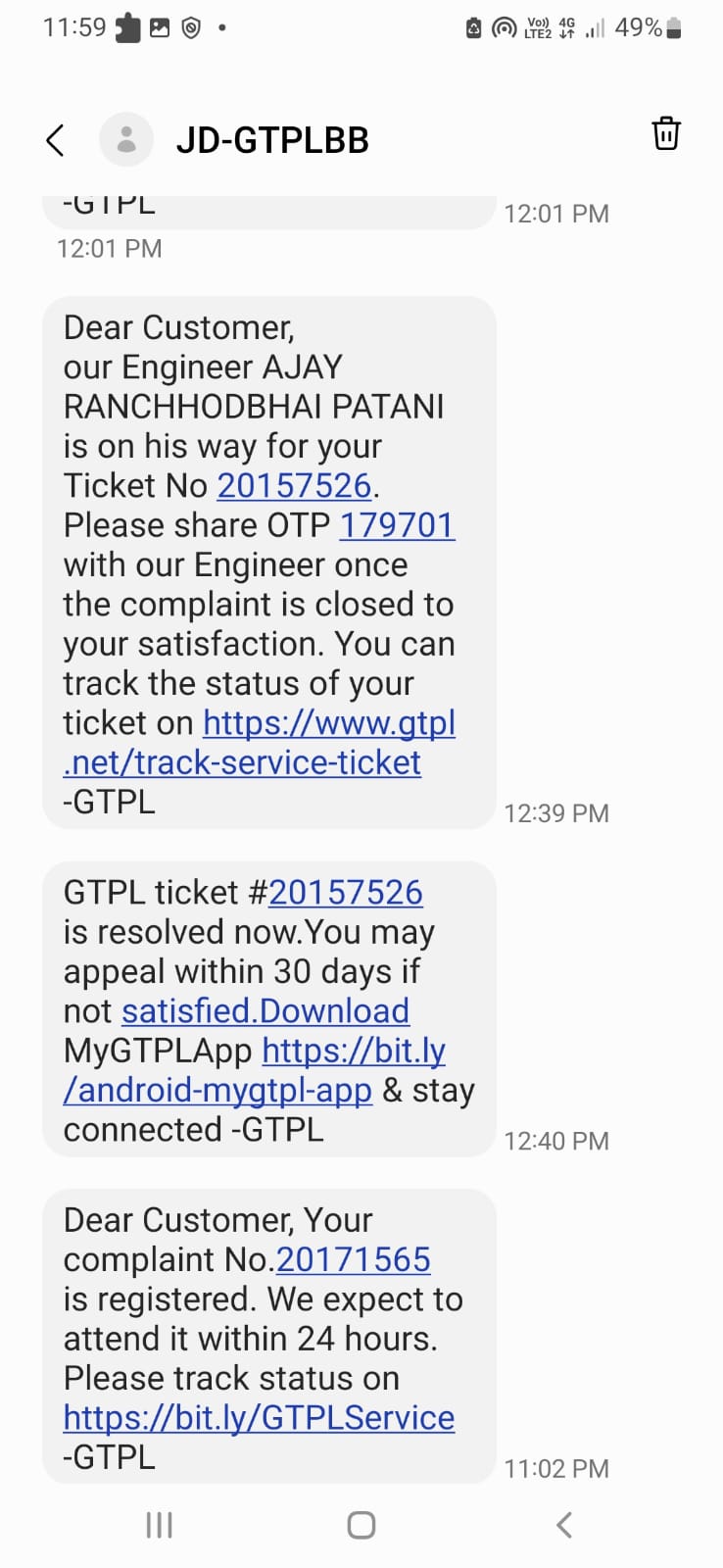Tap Ticket No 20157526 in the engineer message
723x1568 pixels.
(294, 486)
